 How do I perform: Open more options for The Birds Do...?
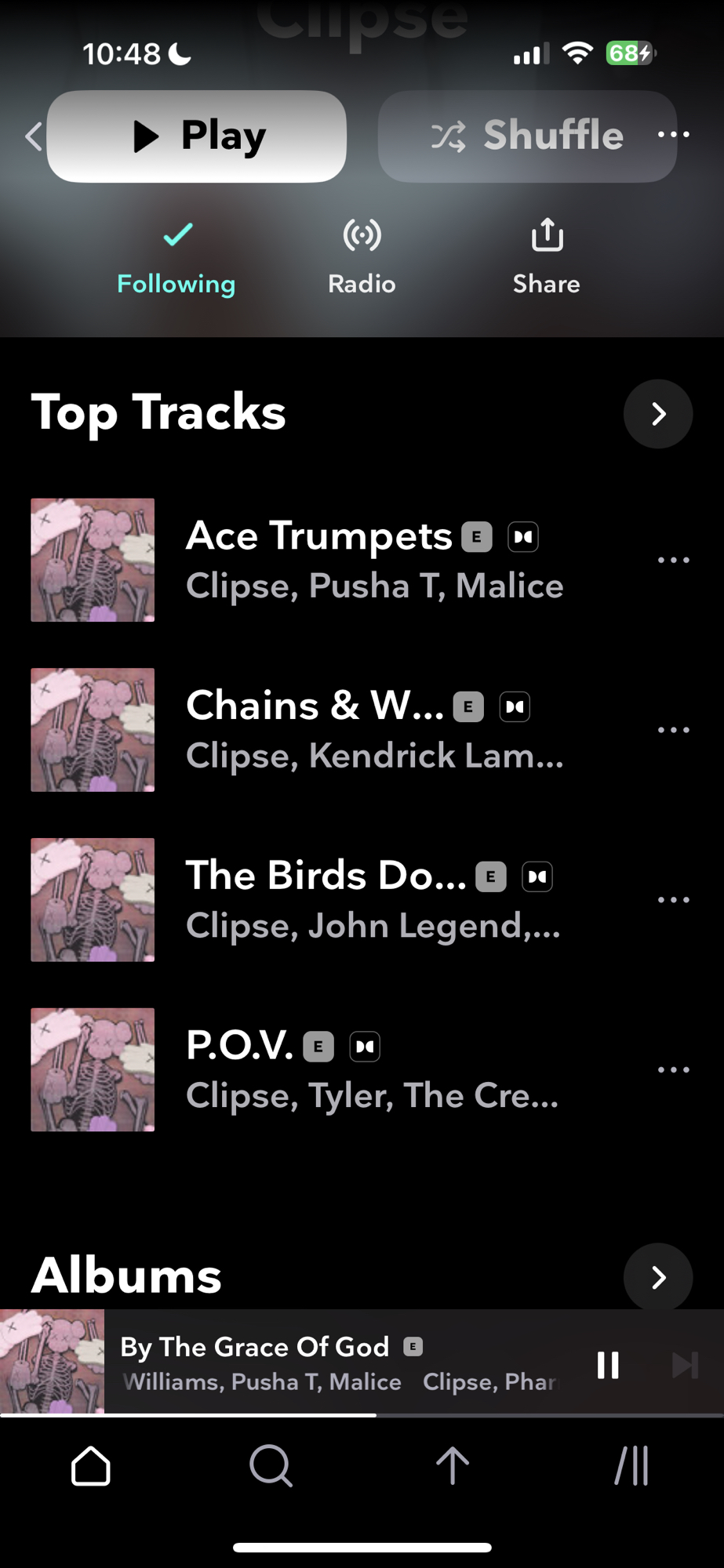click(673, 899)
